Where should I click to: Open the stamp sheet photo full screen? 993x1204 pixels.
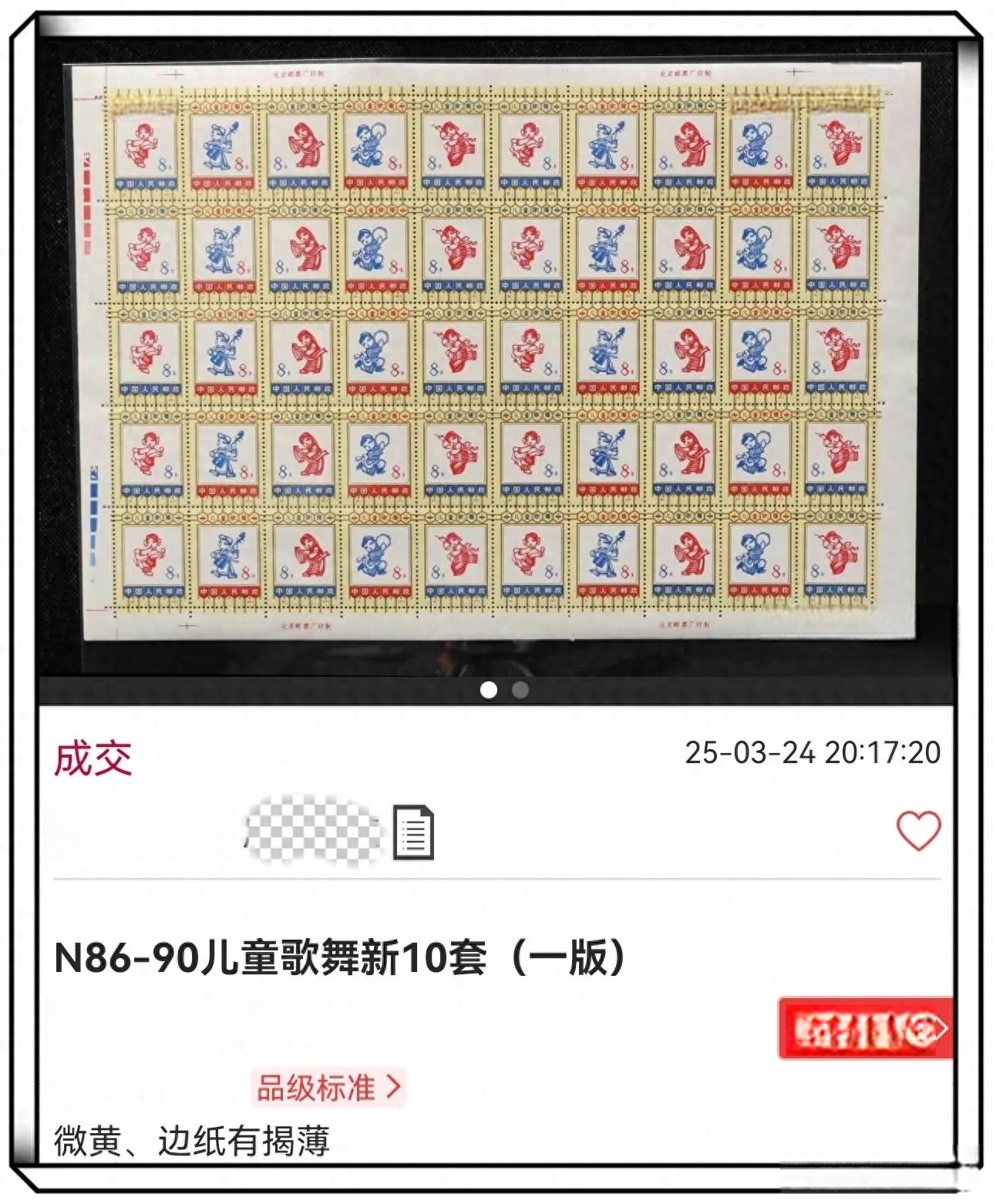(x=493, y=347)
